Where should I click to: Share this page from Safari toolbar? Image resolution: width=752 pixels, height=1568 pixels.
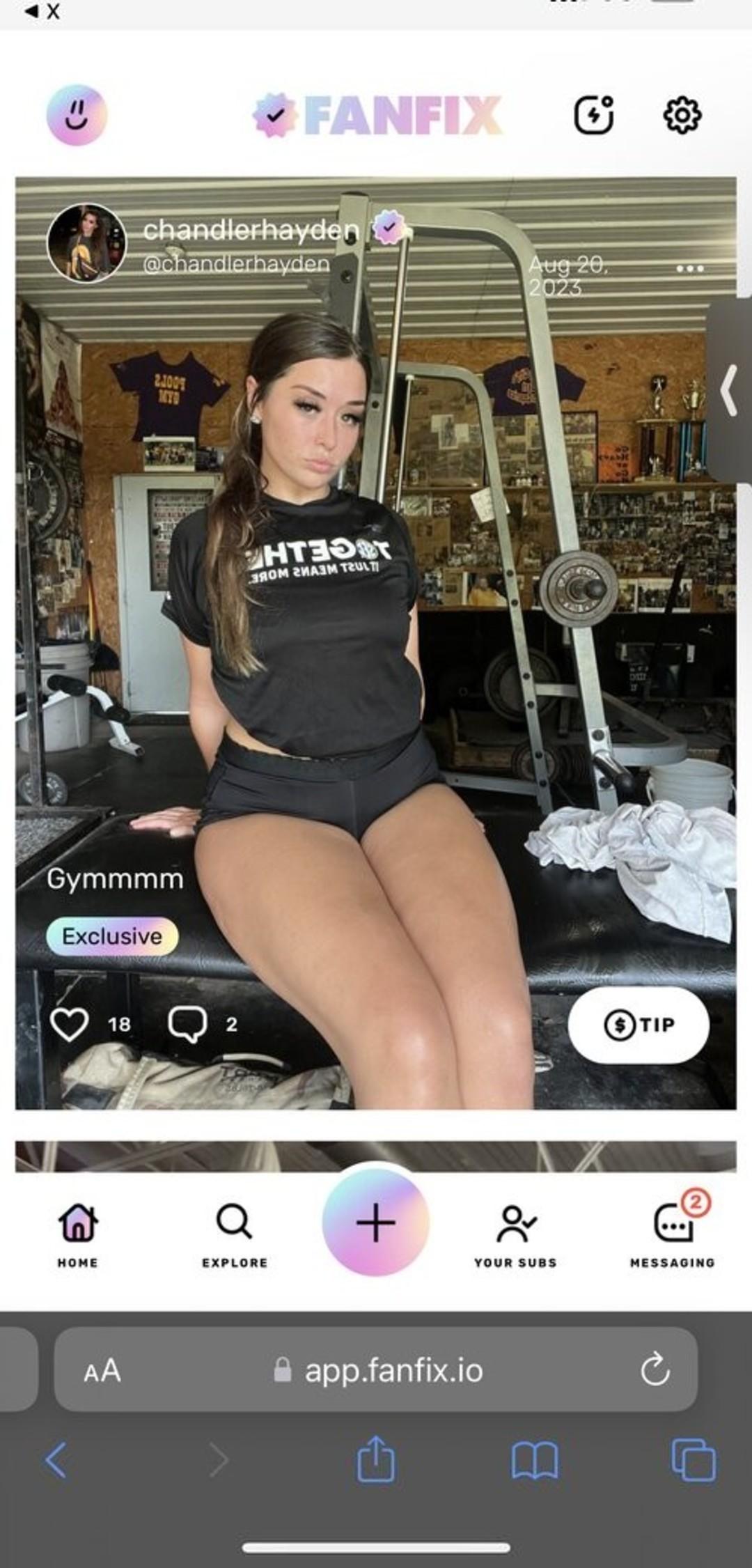tap(376, 1459)
